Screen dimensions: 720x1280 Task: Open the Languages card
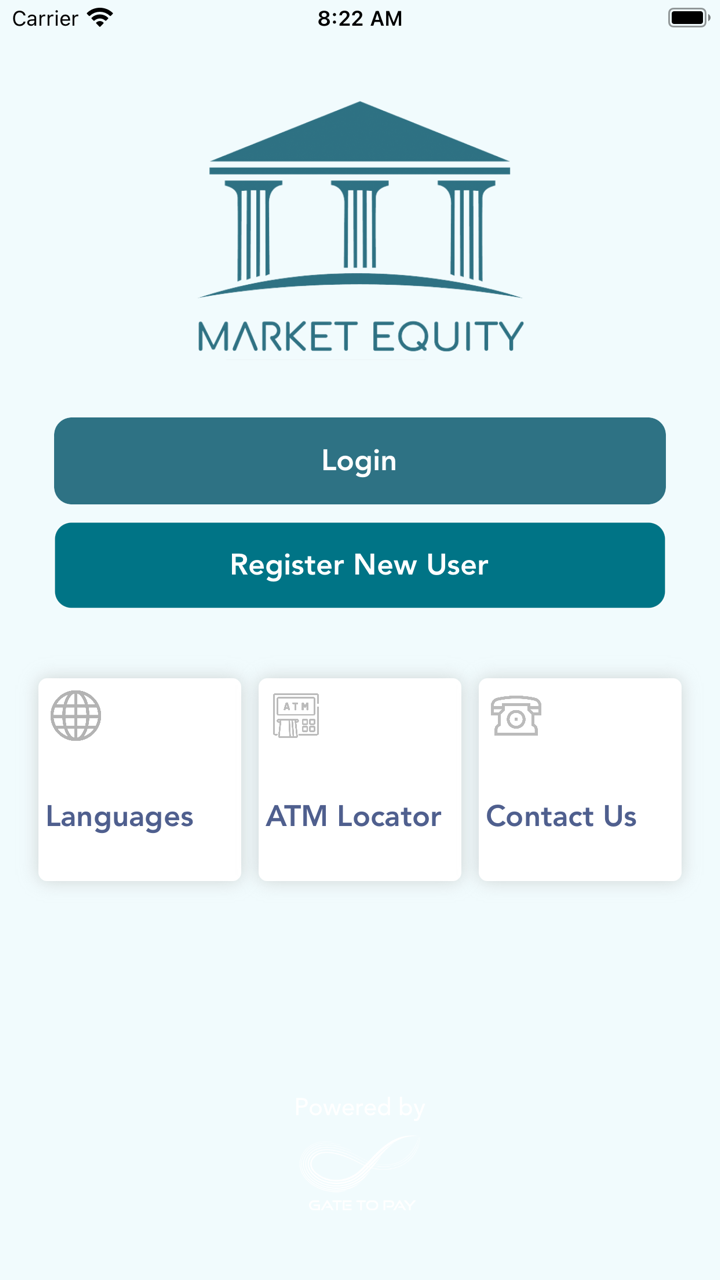coord(140,780)
